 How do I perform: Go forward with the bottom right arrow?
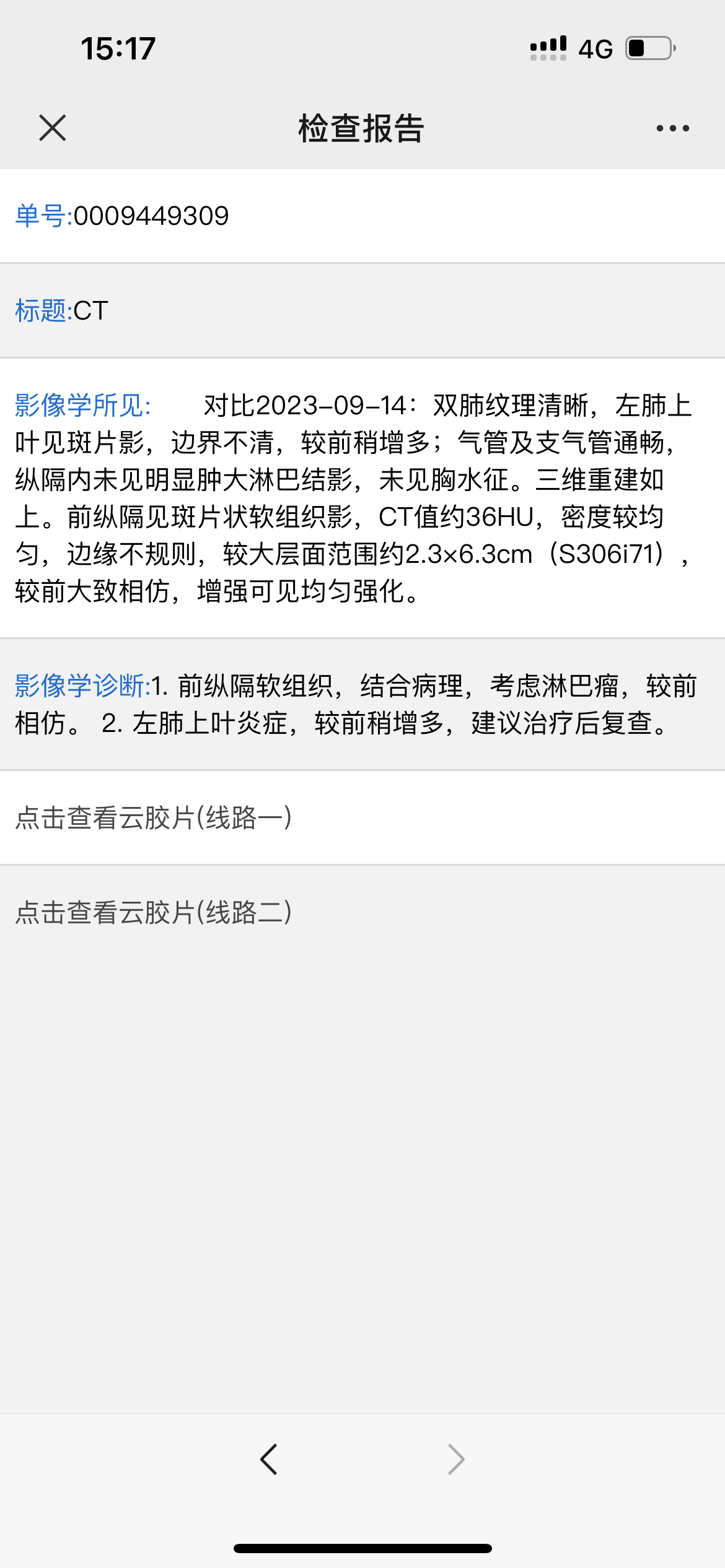pos(456,1460)
